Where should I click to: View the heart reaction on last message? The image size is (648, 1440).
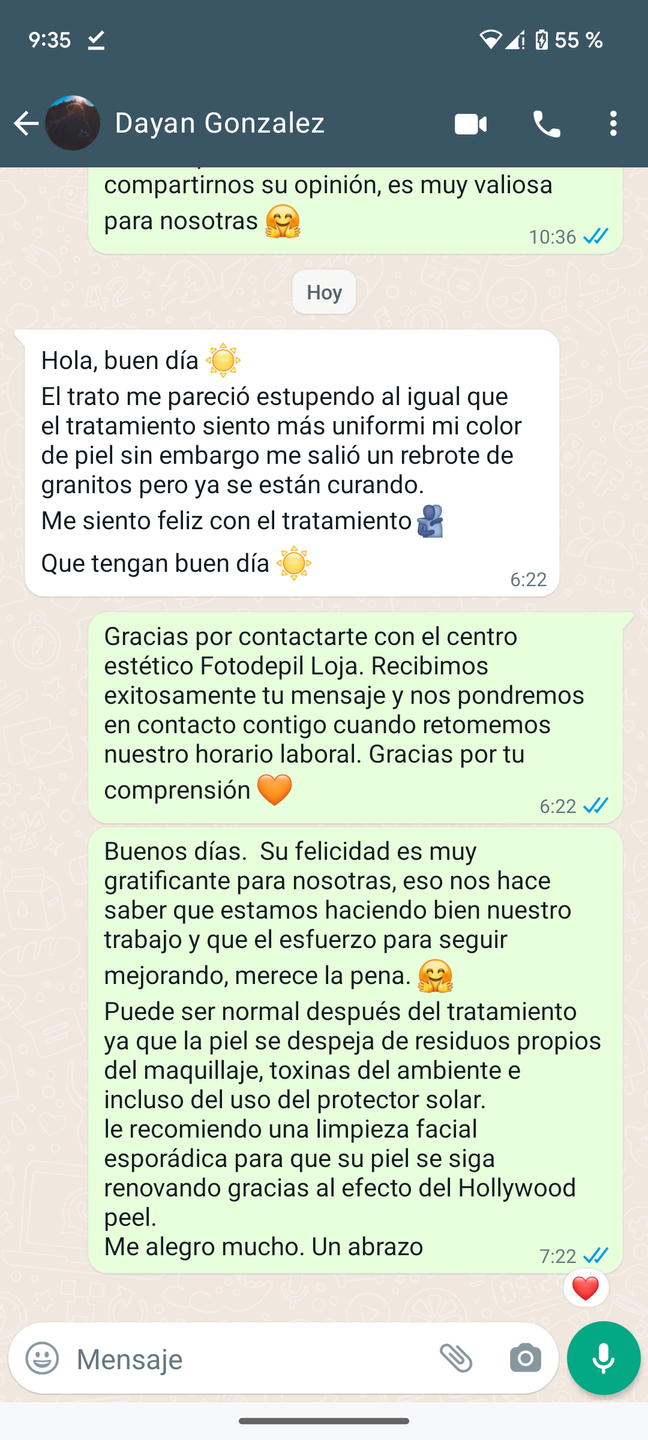point(586,1288)
